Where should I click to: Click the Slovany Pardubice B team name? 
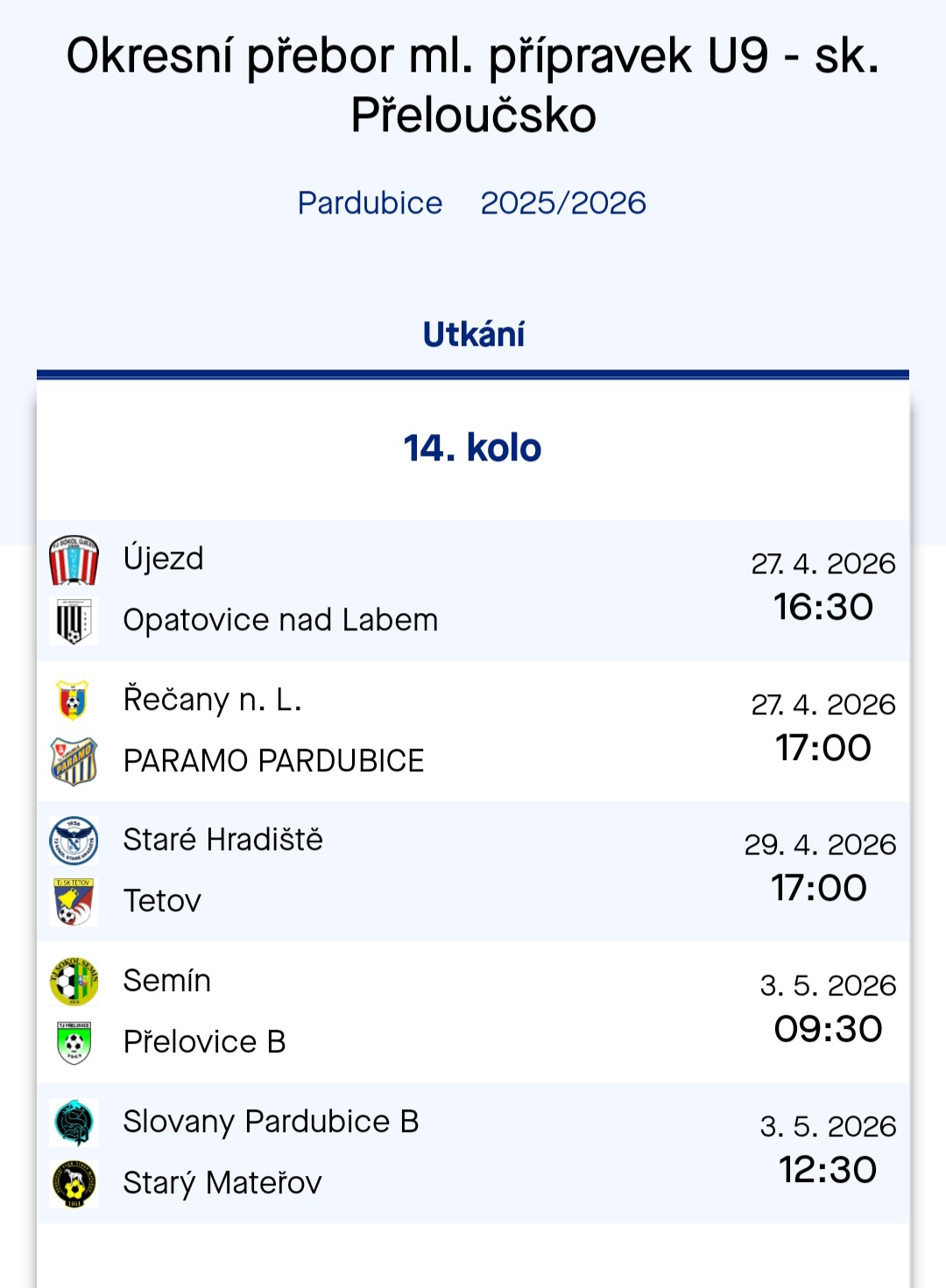point(272,1122)
